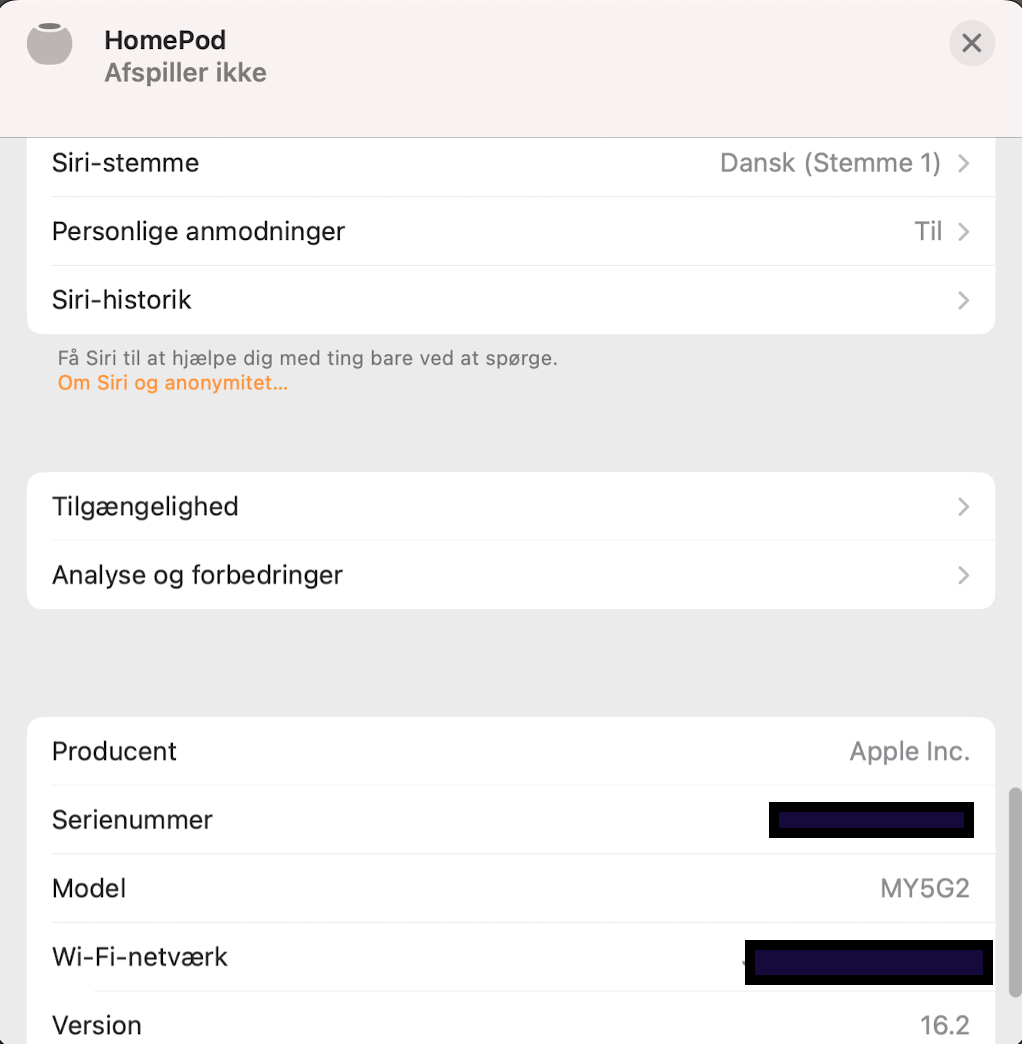
Task: Expand the Tilgængelighed section
Action: pos(145,506)
